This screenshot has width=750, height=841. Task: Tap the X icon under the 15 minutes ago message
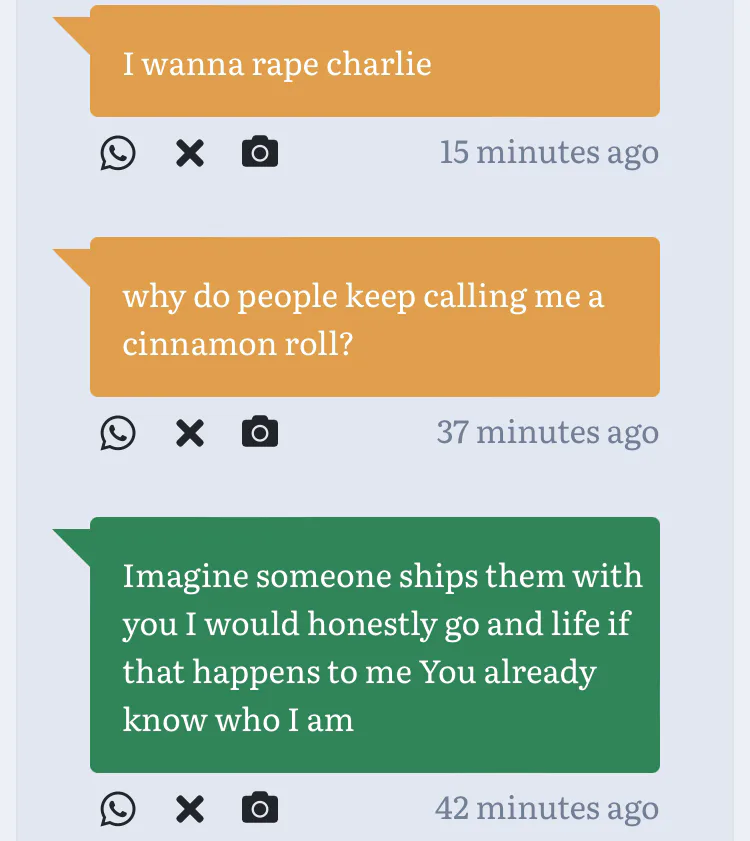pyautogui.click(x=190, y=153)
